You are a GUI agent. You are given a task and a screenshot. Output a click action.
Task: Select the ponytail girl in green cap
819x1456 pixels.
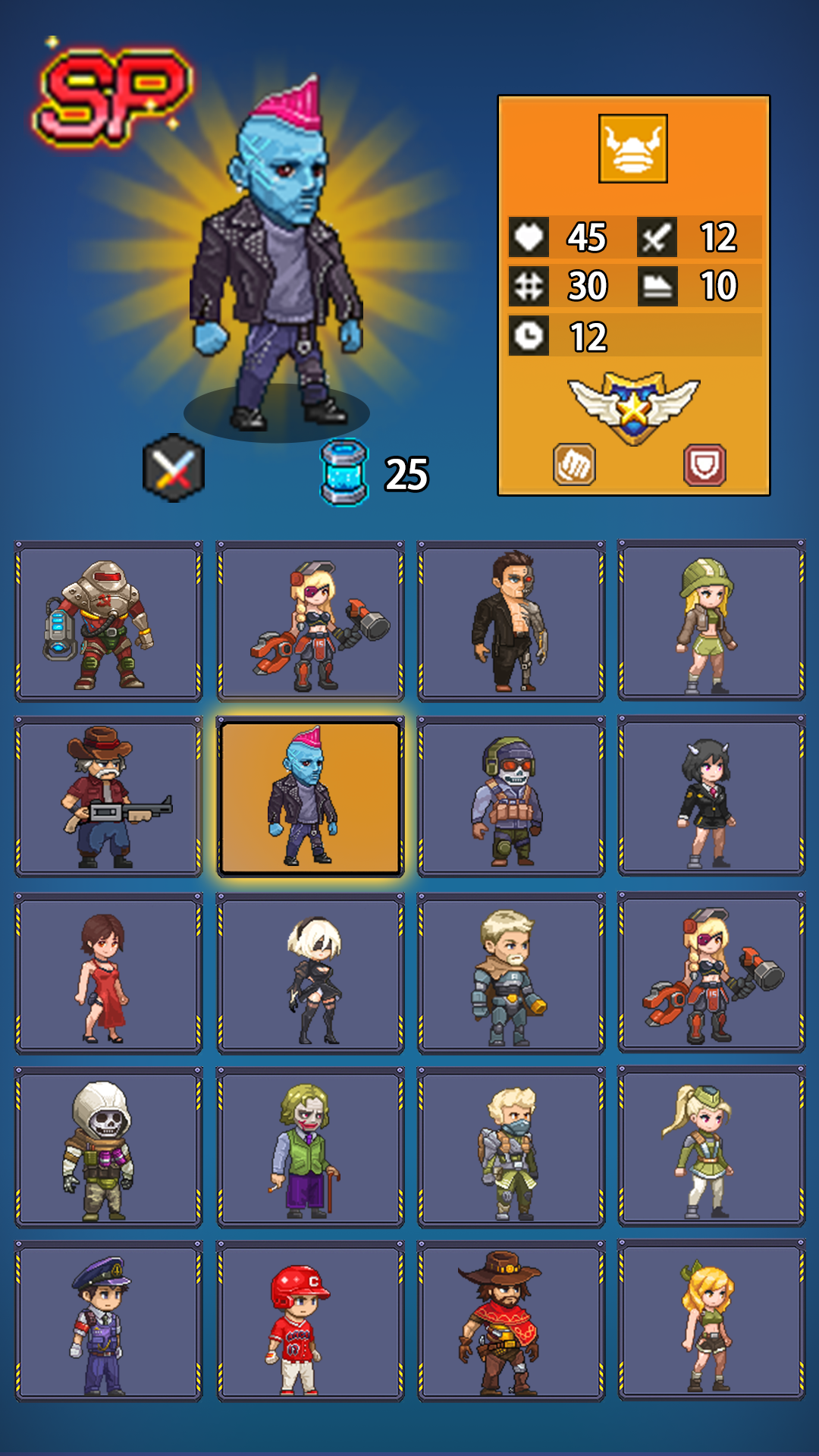coord(711,1147)
